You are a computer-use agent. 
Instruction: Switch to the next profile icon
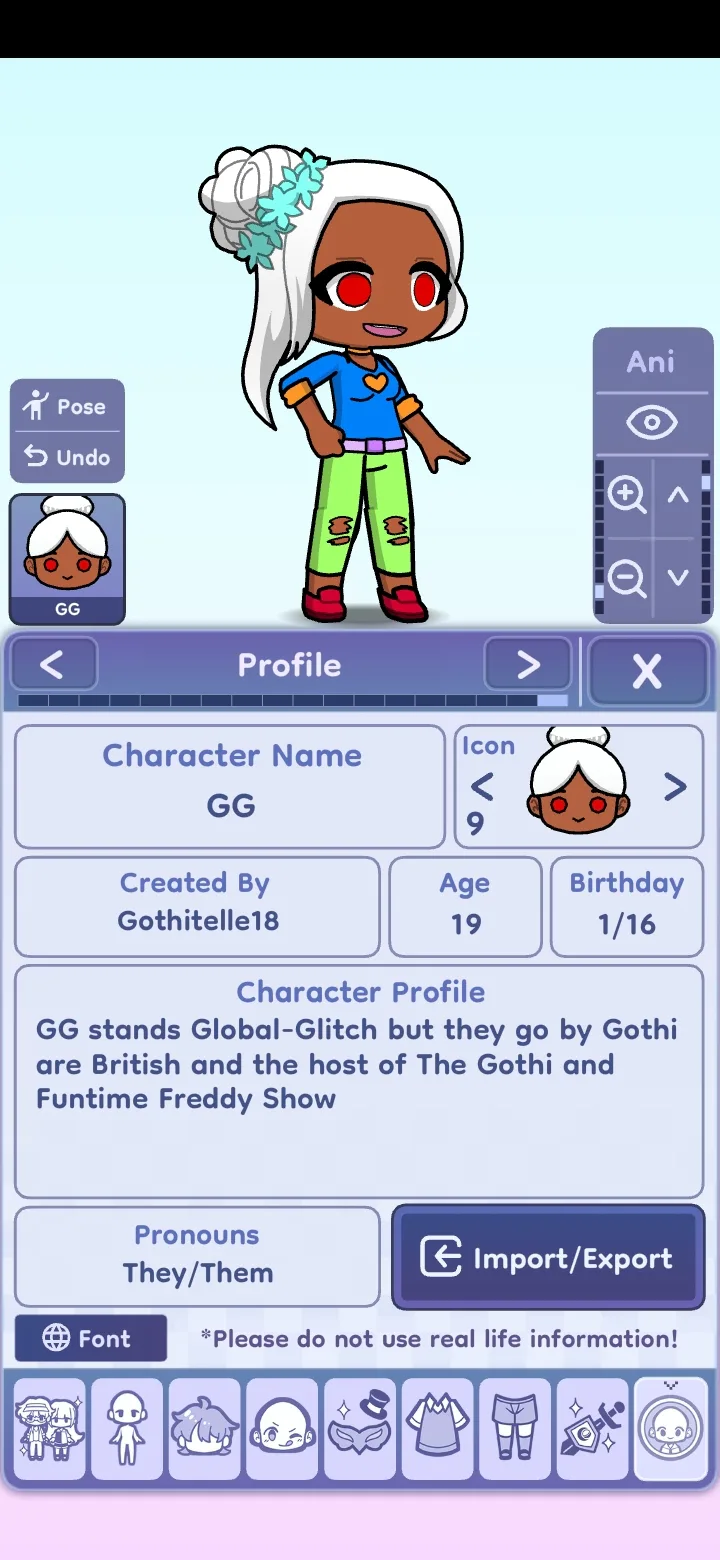675,788
